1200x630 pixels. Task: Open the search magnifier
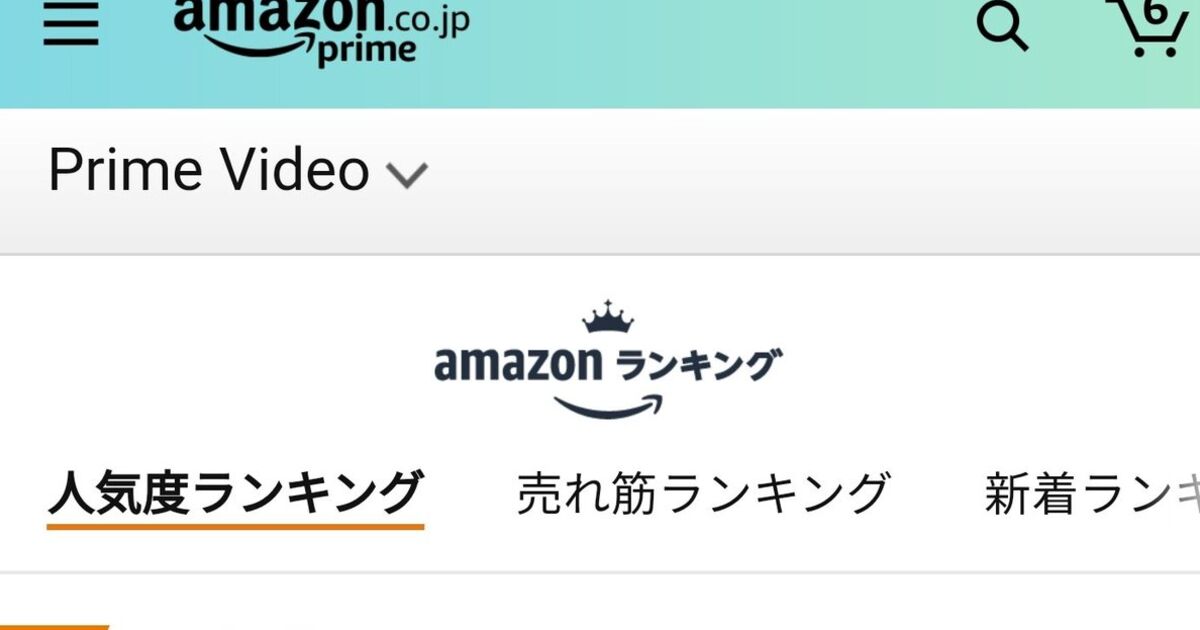click(1002, 26)
